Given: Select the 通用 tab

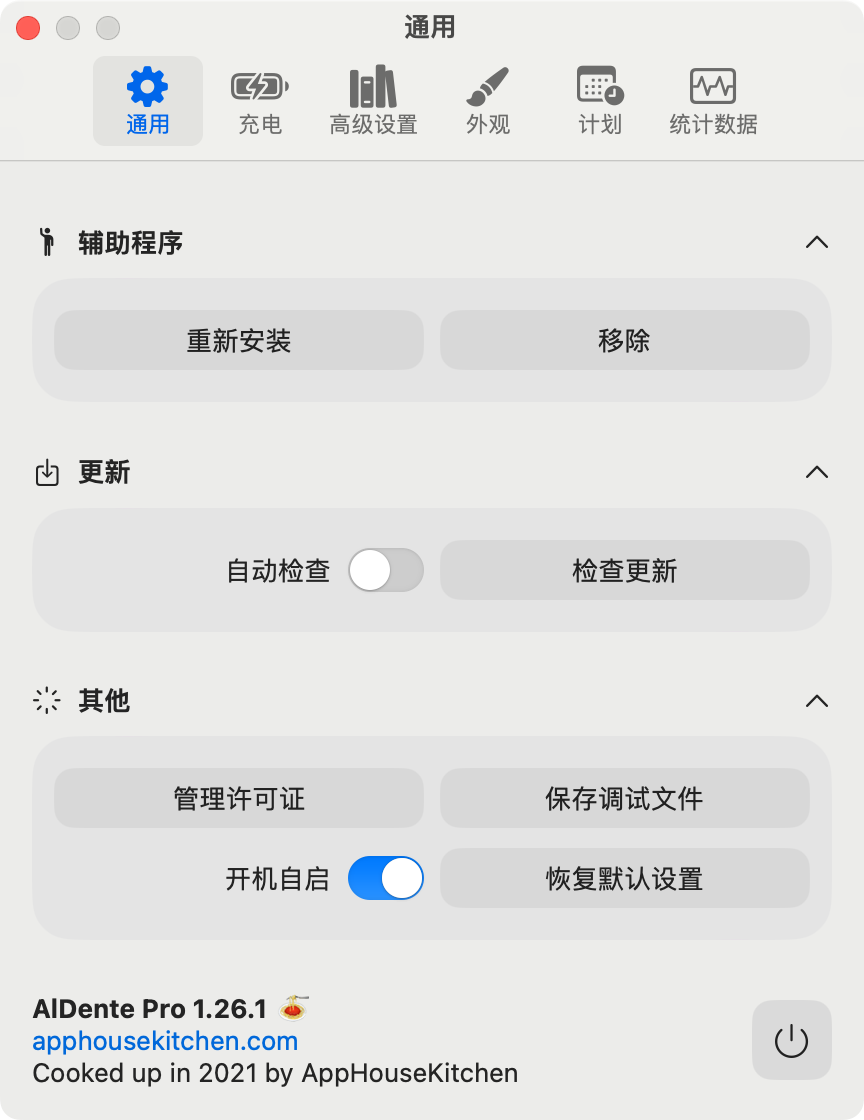Looking at the screenshot, I should tap(148, 101).
